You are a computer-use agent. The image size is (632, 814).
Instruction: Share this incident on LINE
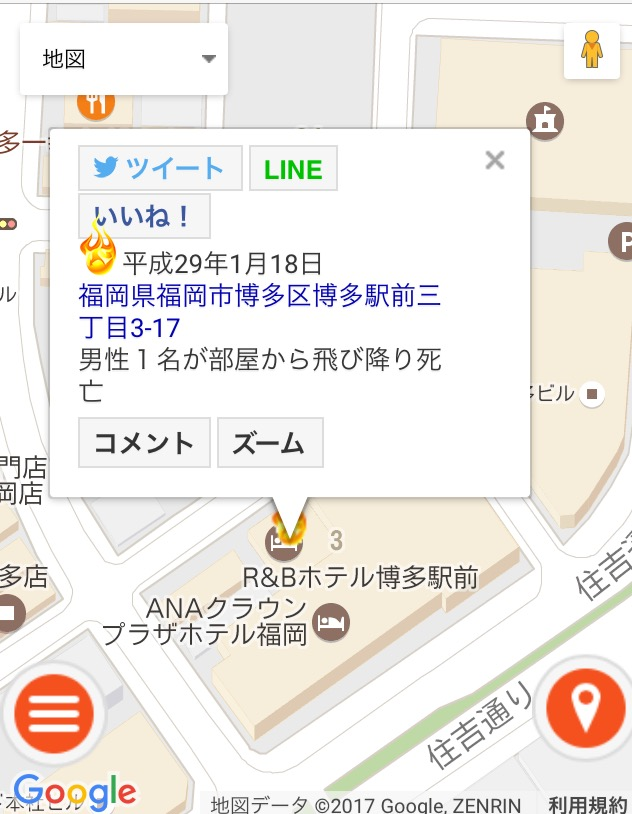click(293, 169)
